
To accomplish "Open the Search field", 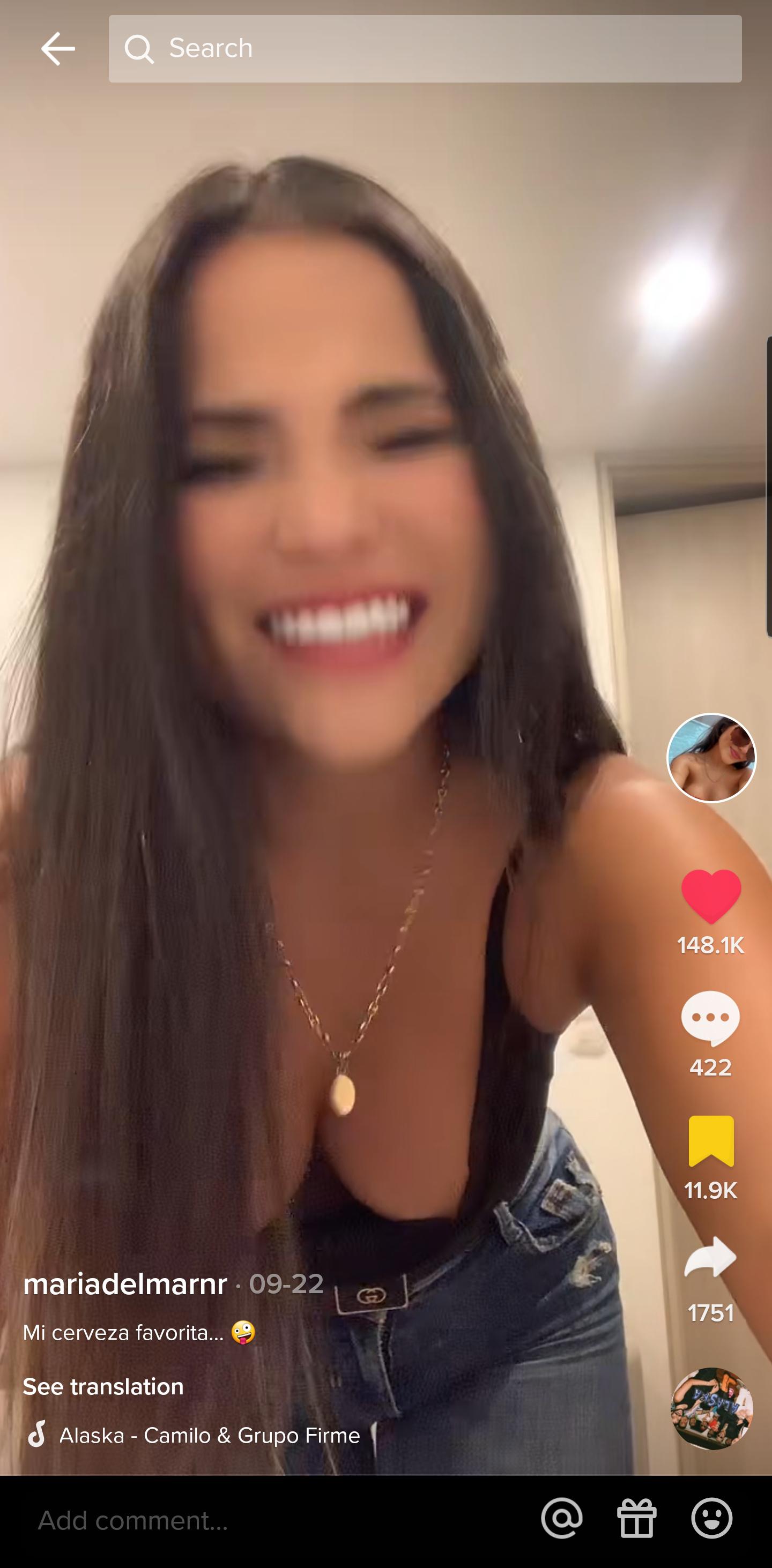I will [425, 49].
